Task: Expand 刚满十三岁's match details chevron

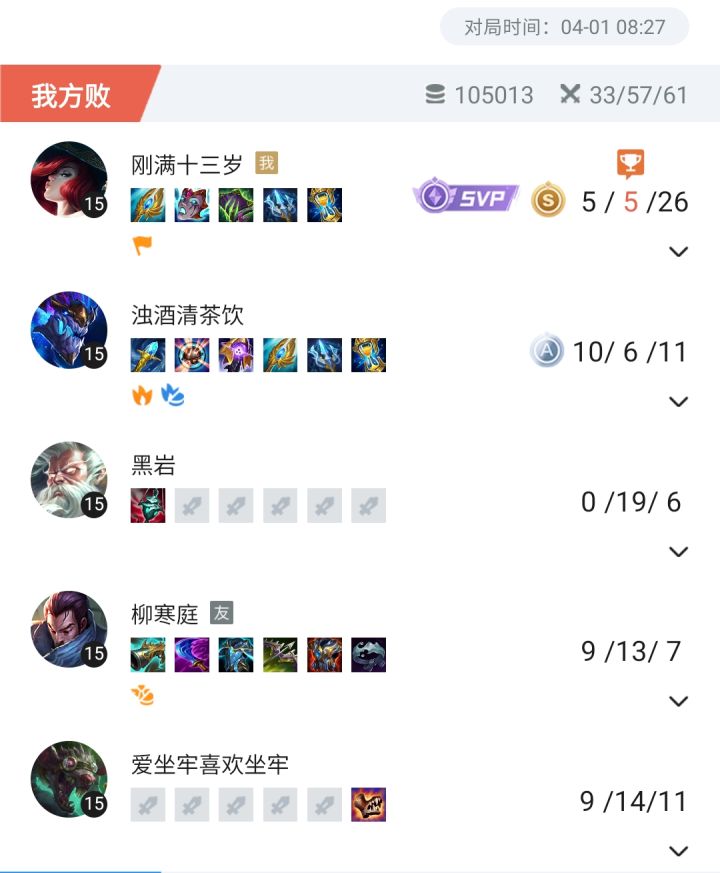Action: click(679, 252)
